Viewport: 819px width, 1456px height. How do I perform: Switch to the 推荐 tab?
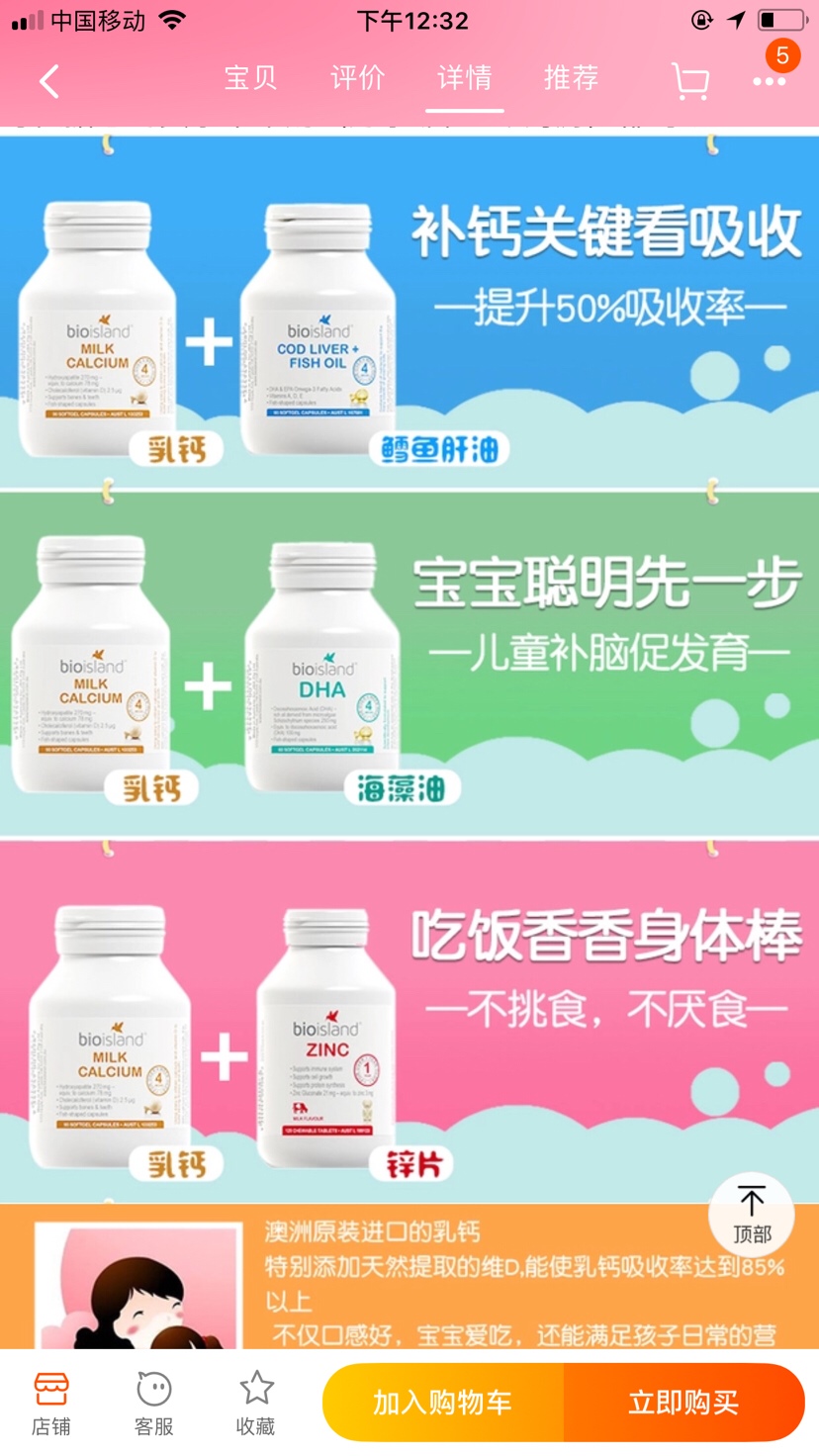(571, 78)
